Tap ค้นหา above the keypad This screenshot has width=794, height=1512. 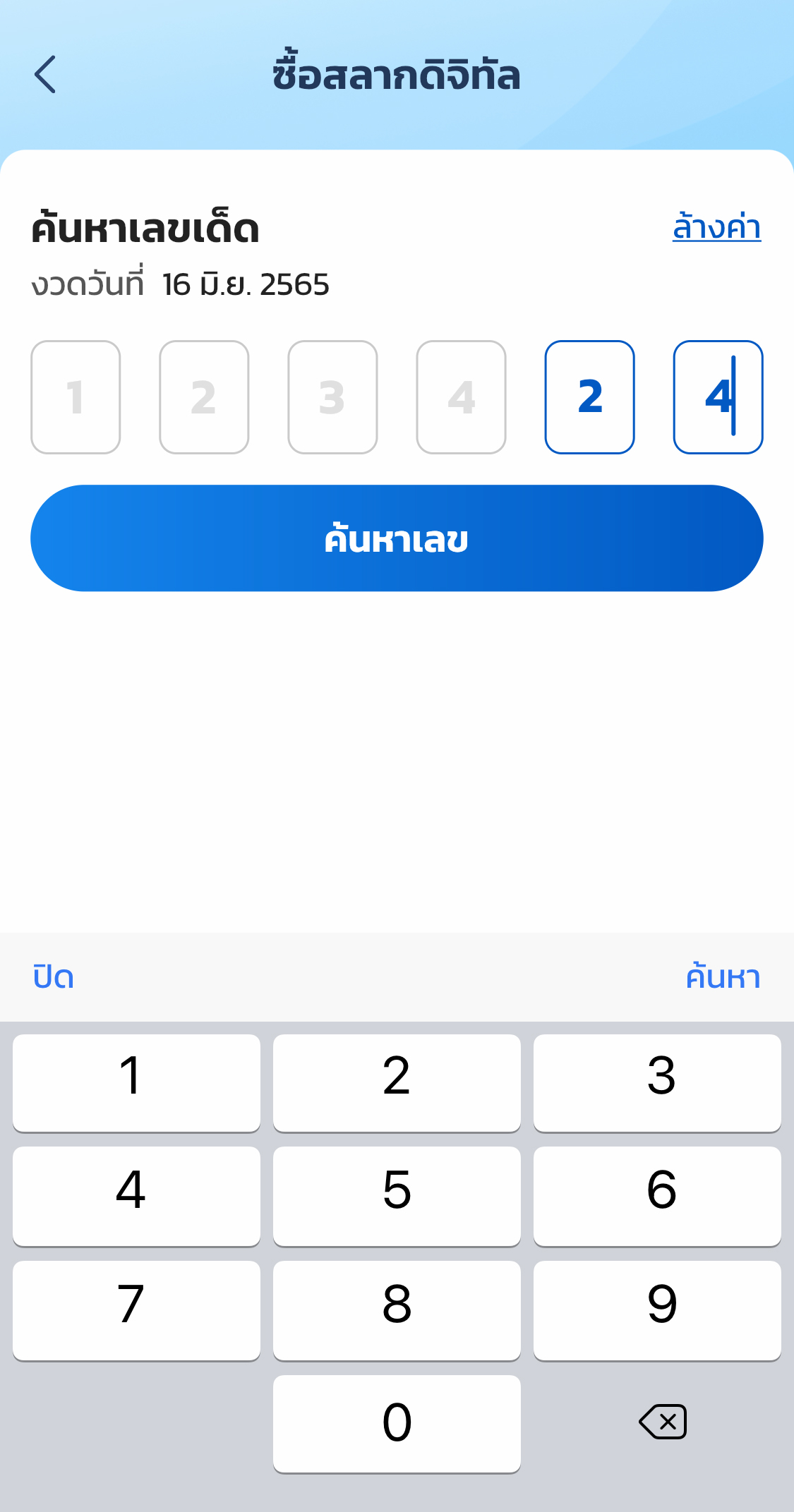pyautogui.click(x=723, y=977)
